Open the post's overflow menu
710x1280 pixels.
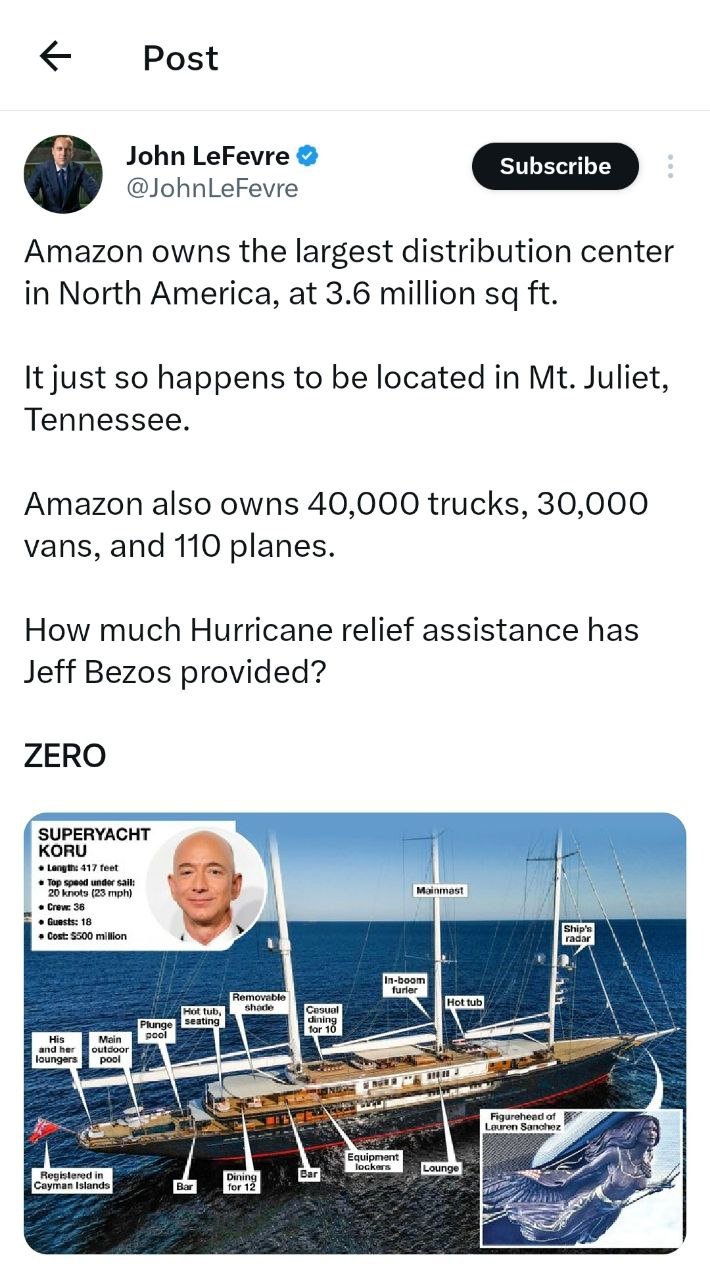(670, 166)
